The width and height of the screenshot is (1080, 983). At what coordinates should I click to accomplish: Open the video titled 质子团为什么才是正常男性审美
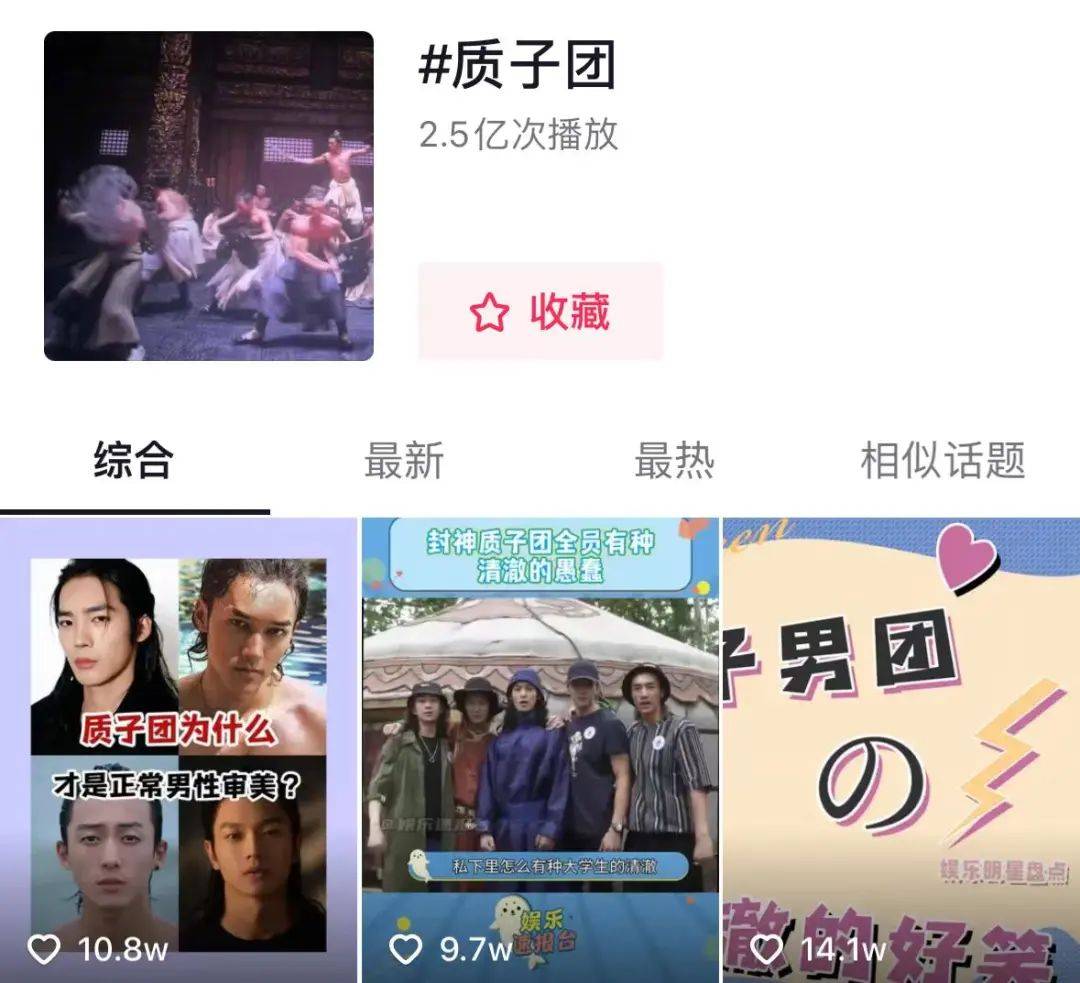pyautogui.click(x=178, y=750)
